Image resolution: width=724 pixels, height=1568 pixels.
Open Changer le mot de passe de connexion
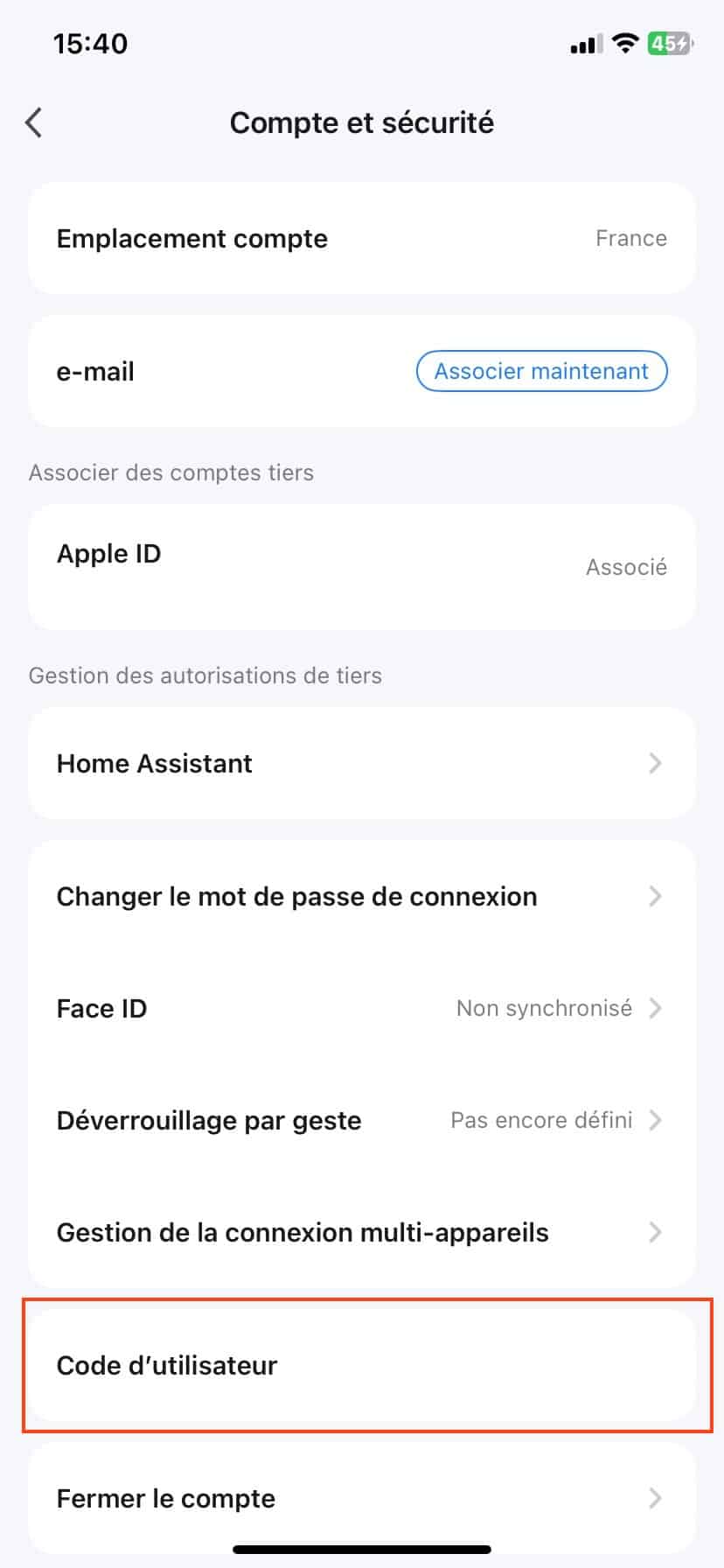point(362,896)
